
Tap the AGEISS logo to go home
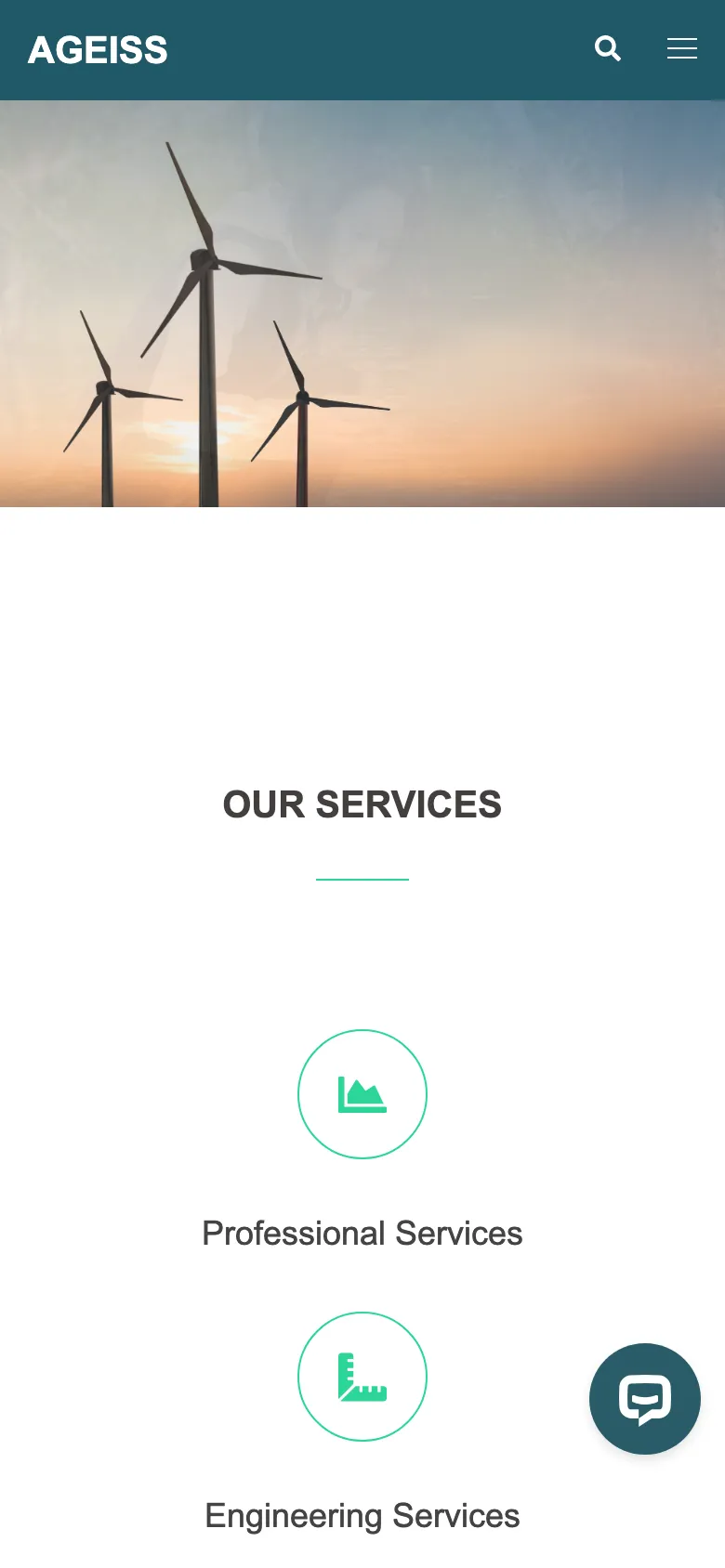coord(98,50)
